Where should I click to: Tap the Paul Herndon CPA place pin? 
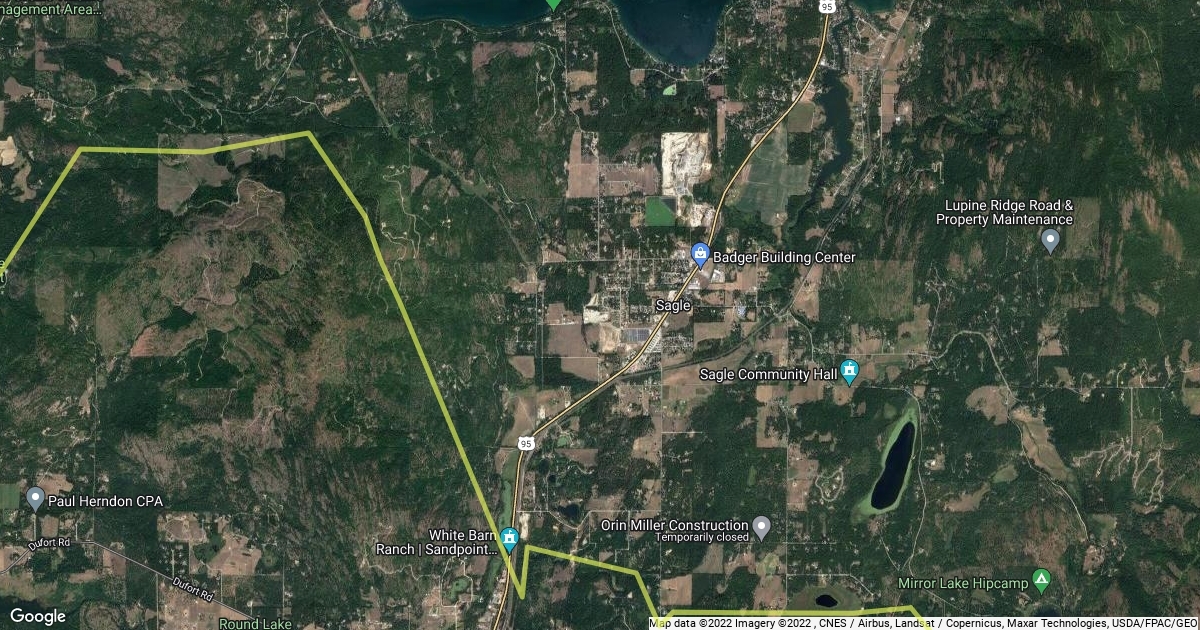pyautogui.click(x=36, y=498)
